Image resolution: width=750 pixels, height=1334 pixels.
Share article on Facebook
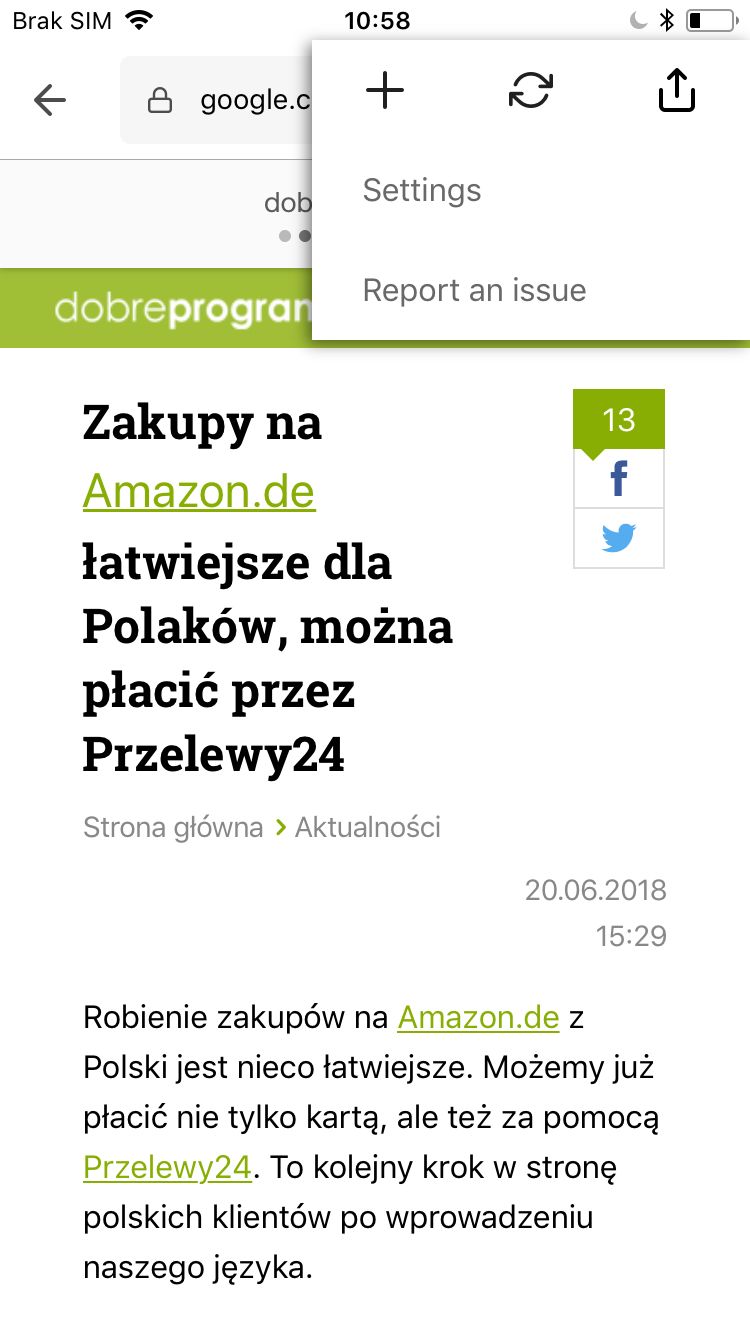(x=619, y=479)
